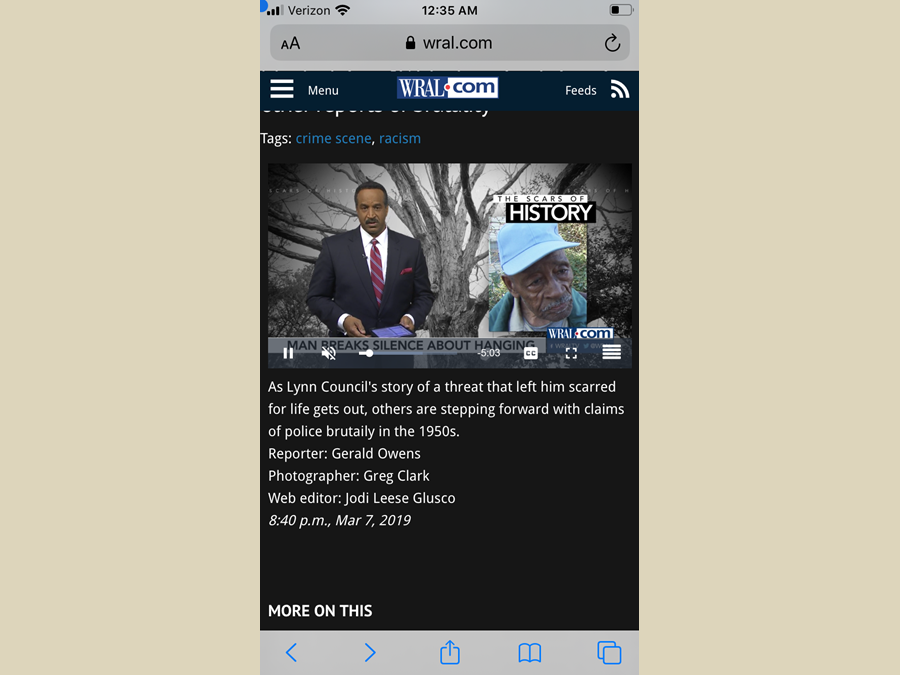
Task: Tap the wral.com address field
Action: (x=450, y=43)
